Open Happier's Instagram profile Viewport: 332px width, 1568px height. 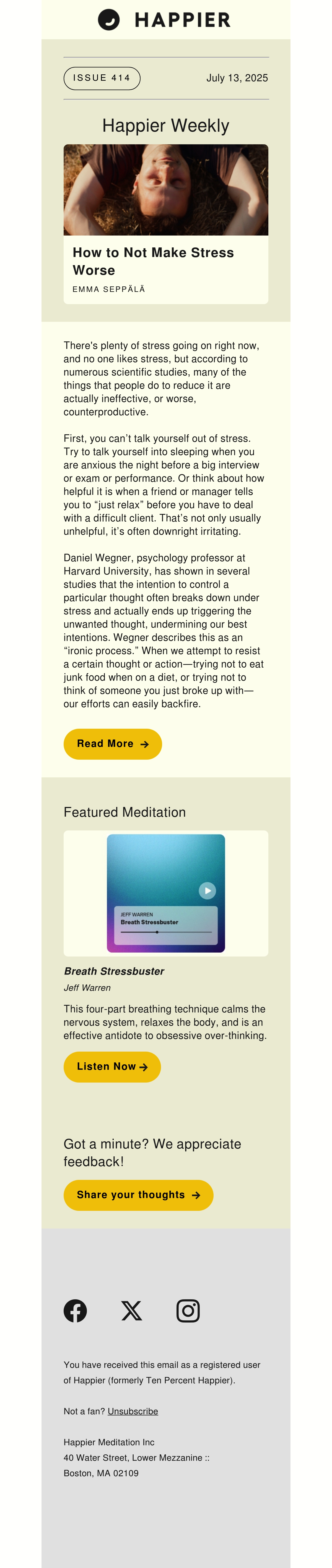(188, 1311)
